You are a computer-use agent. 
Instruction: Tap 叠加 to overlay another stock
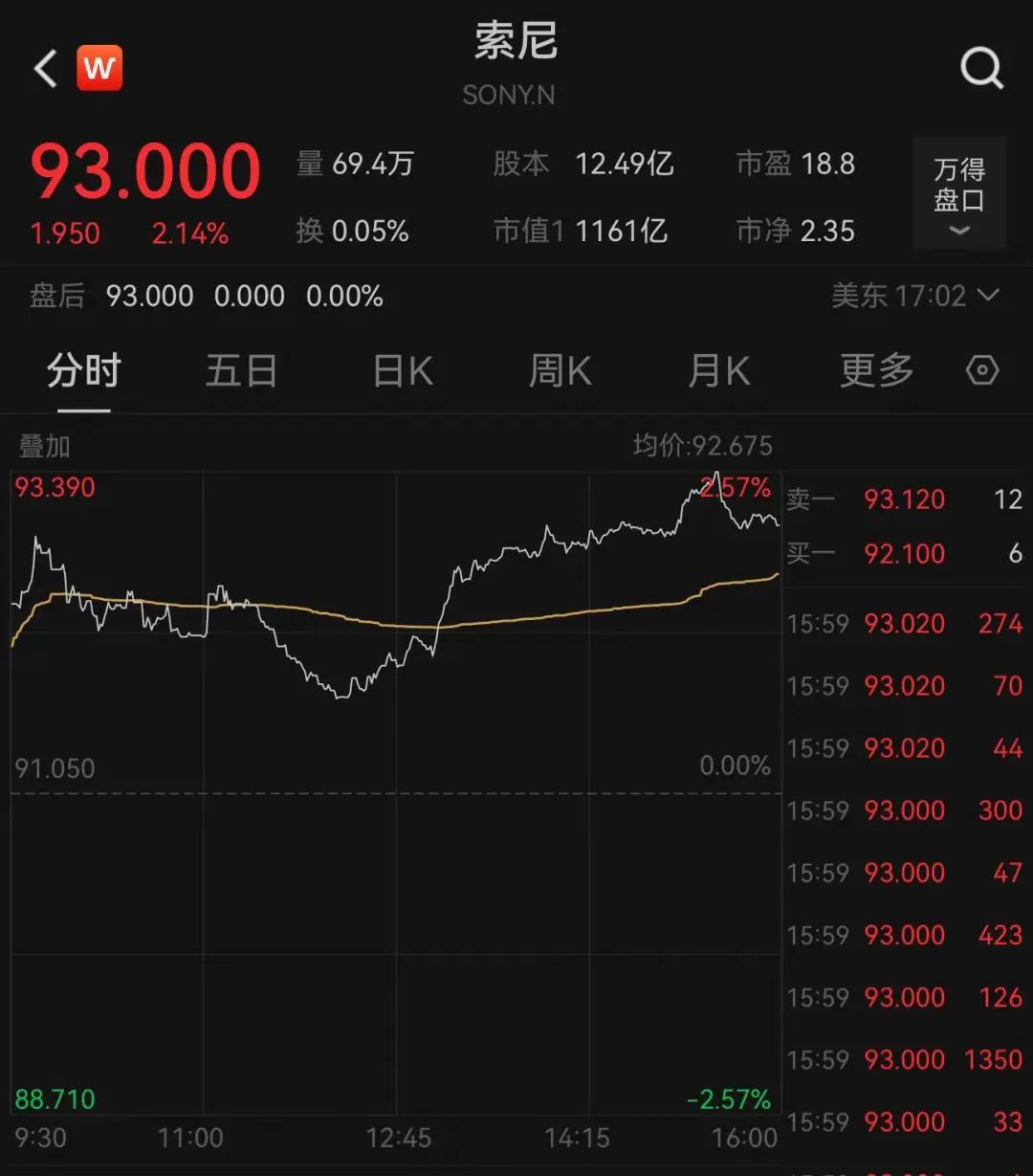coord(45,446)
